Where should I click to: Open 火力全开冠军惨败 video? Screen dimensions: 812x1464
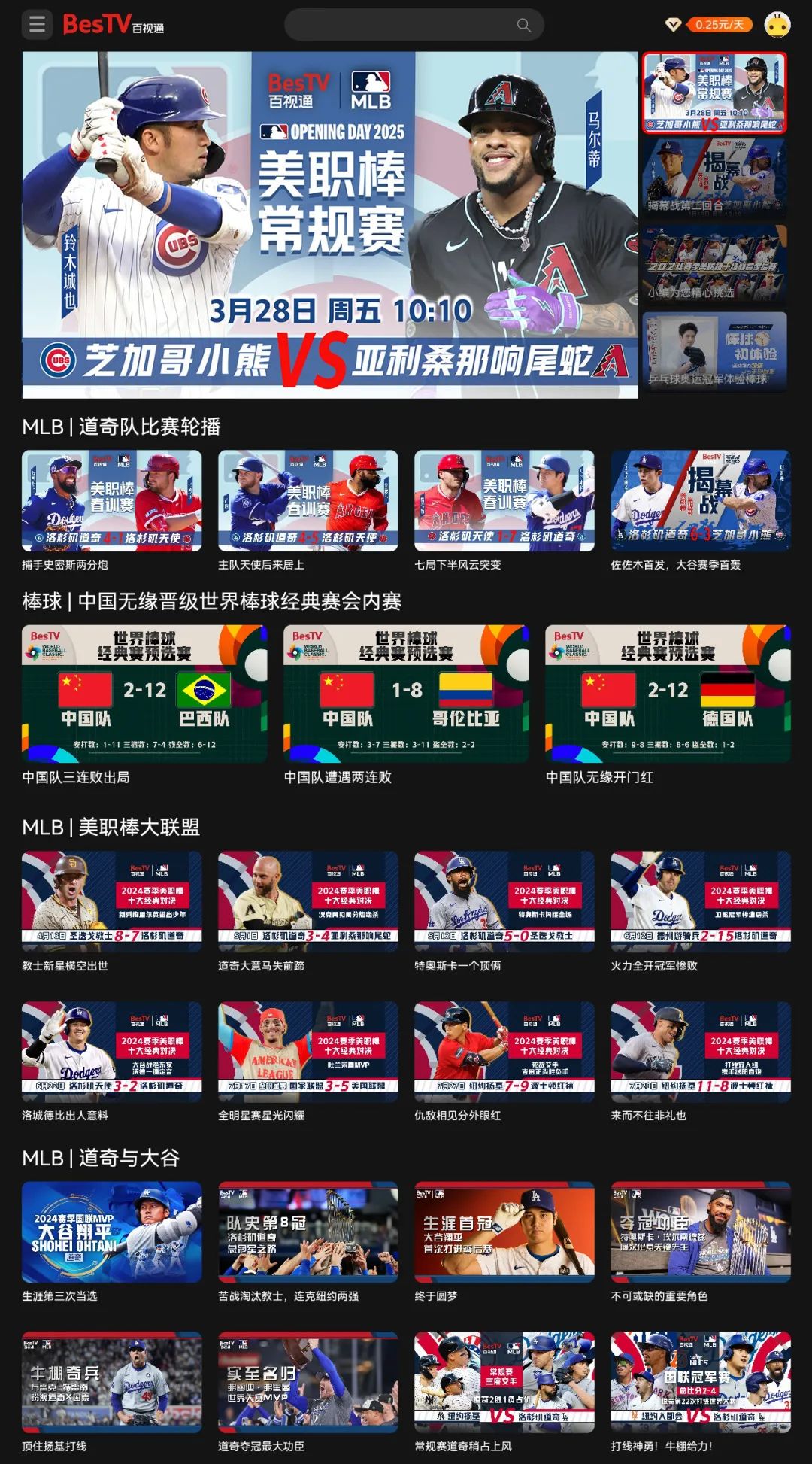point(700,901)
